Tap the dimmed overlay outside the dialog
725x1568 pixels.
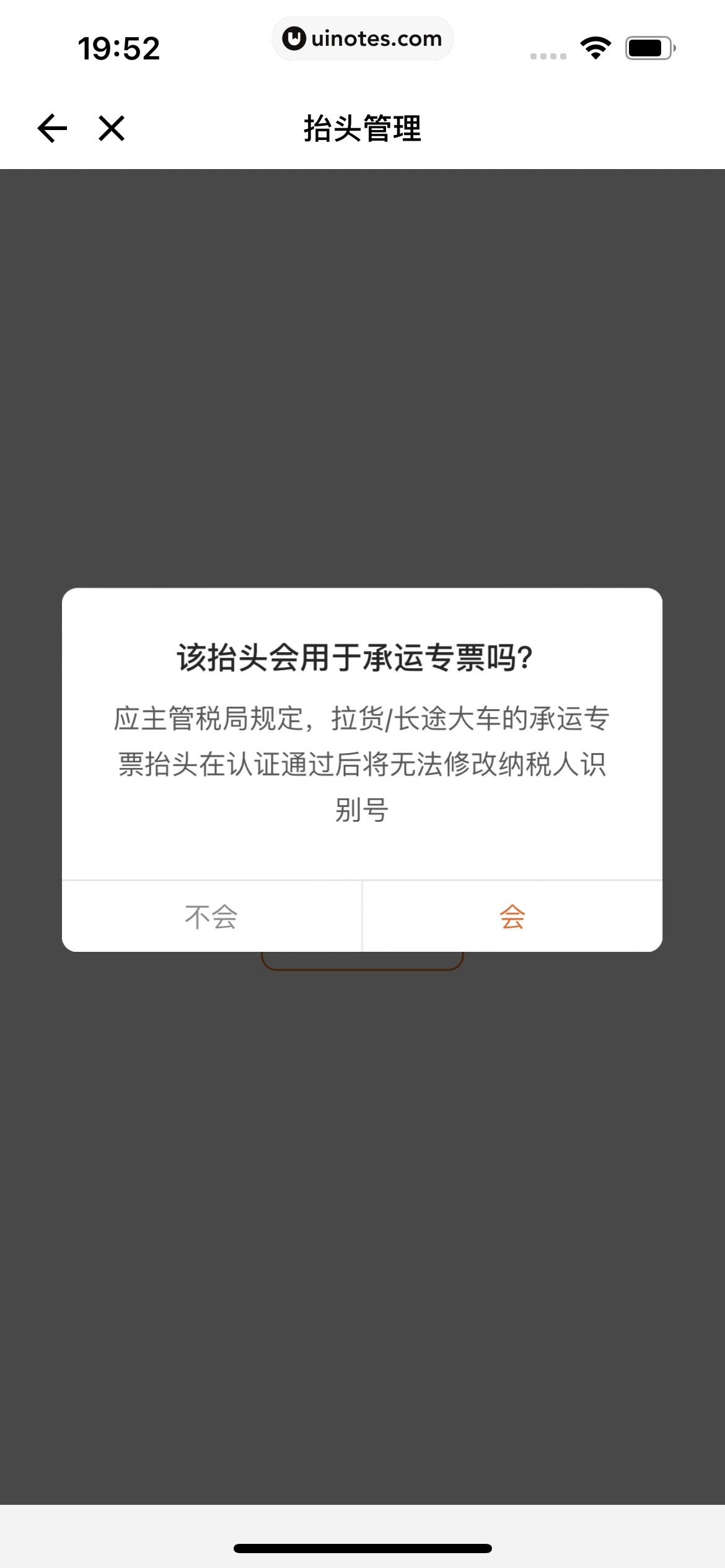click(362, 372)
